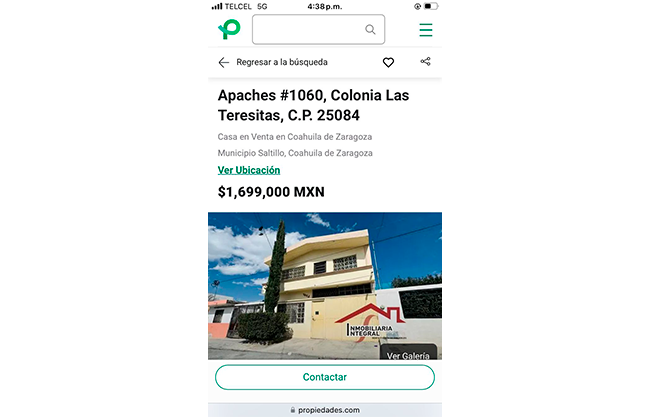The height and width of the screenshot is (417, 650).
Task: Tap the Contactar button
Action: [325, 377]
